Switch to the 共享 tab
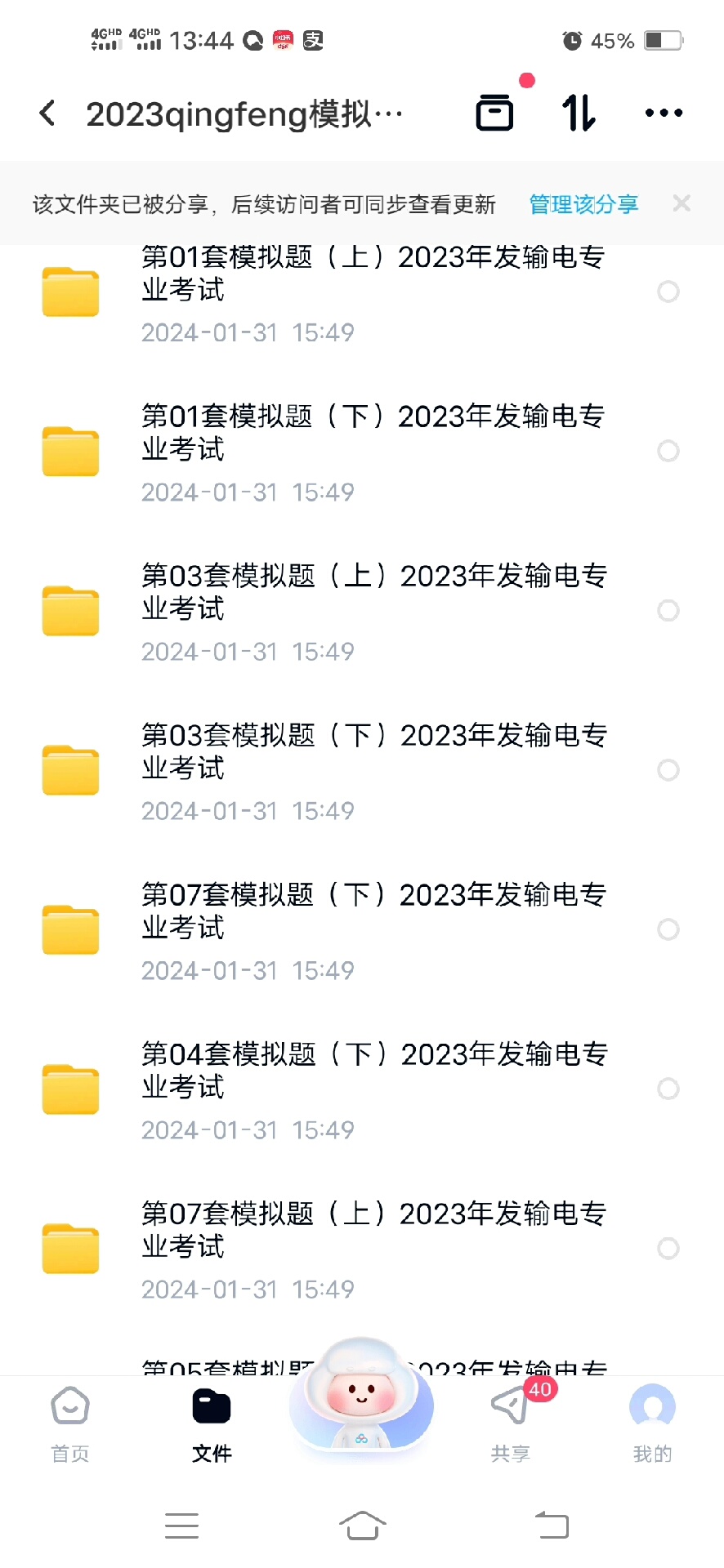The width and height of the screenshot is (724, 1568). tap(511, 1424)
